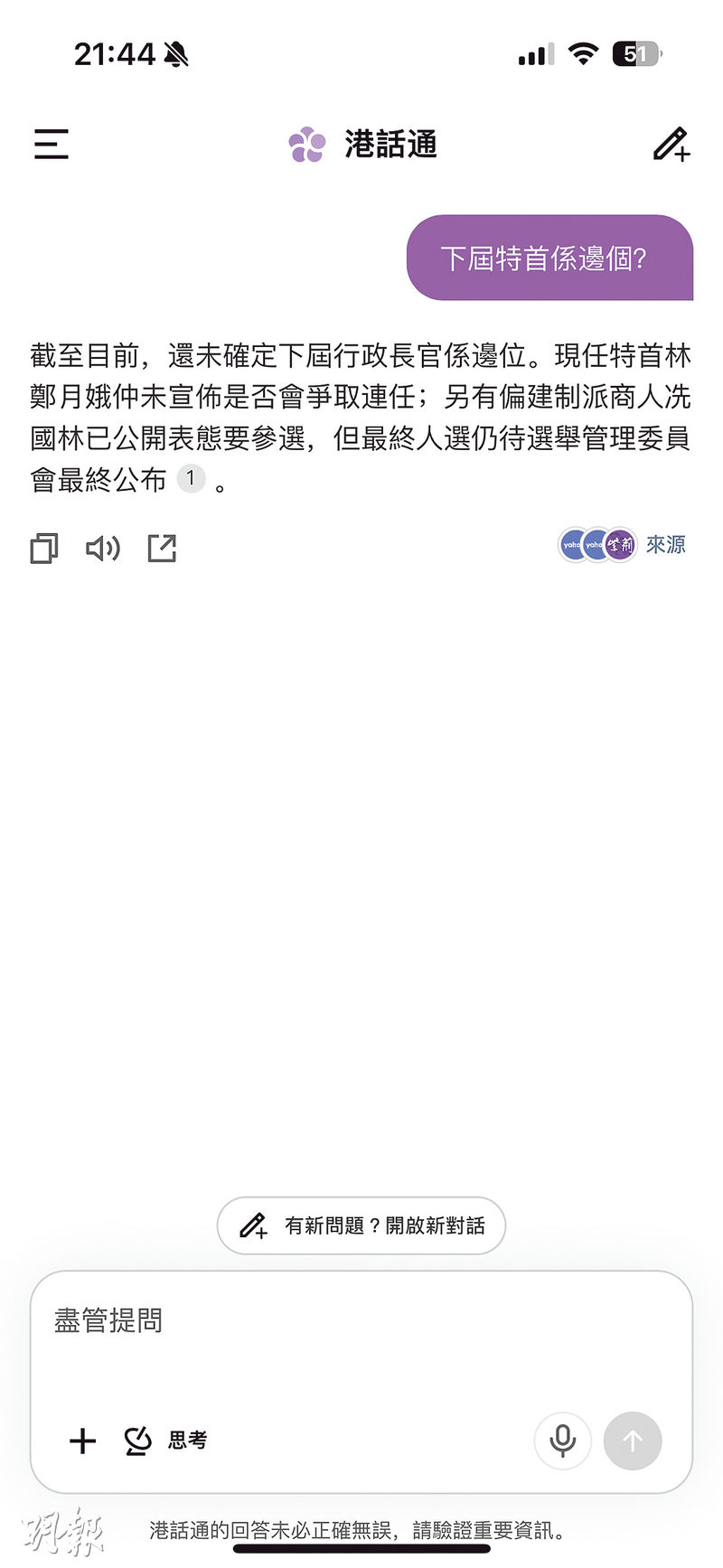Send the message with the arrow button
This screenshot has width=723, height=1568.
tap(633, 1441)
